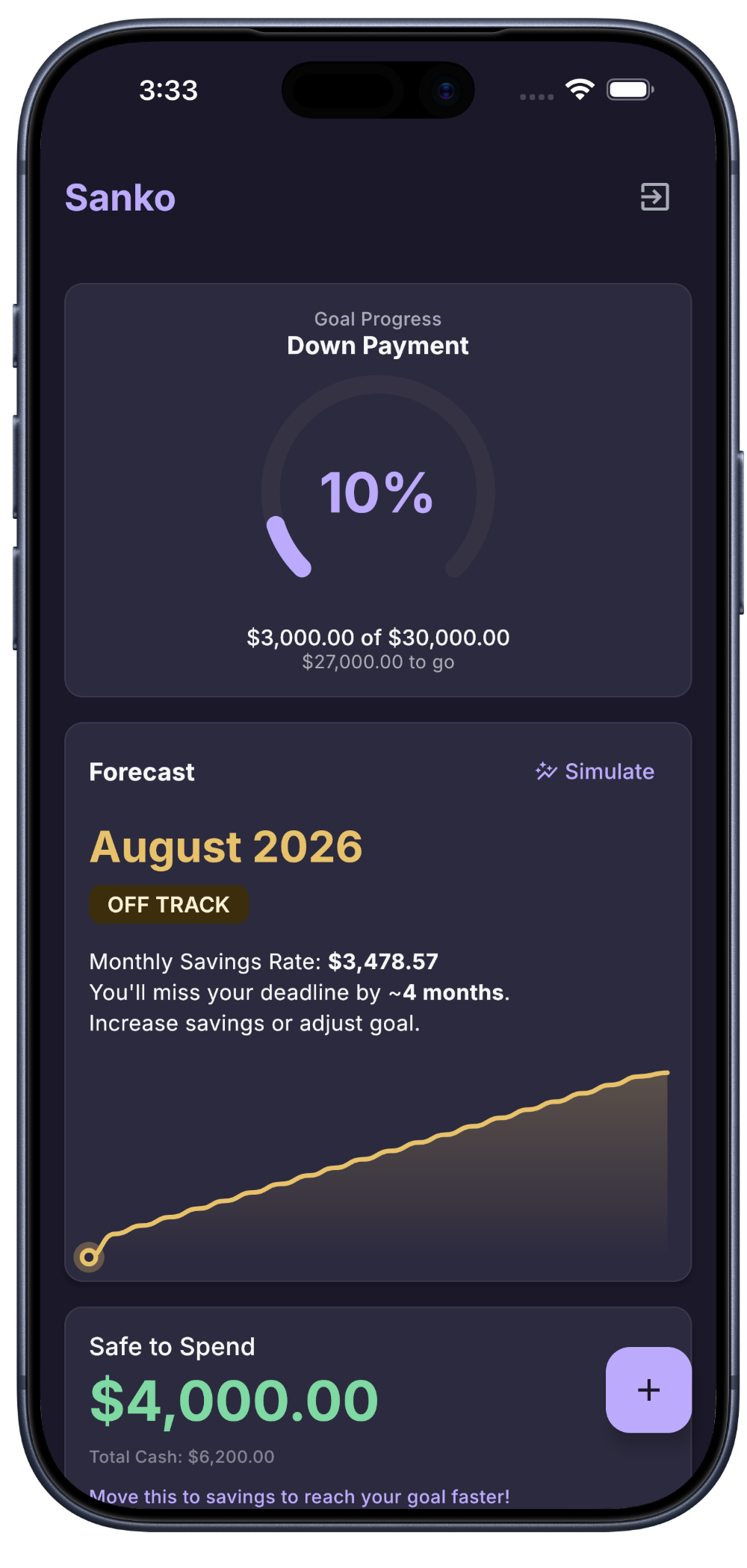Image resolution: width=747 pixels, height=1568 pixels.
Task: Select the $4,000.00 Safe to Spend amount
Action: coord(235,1398)
